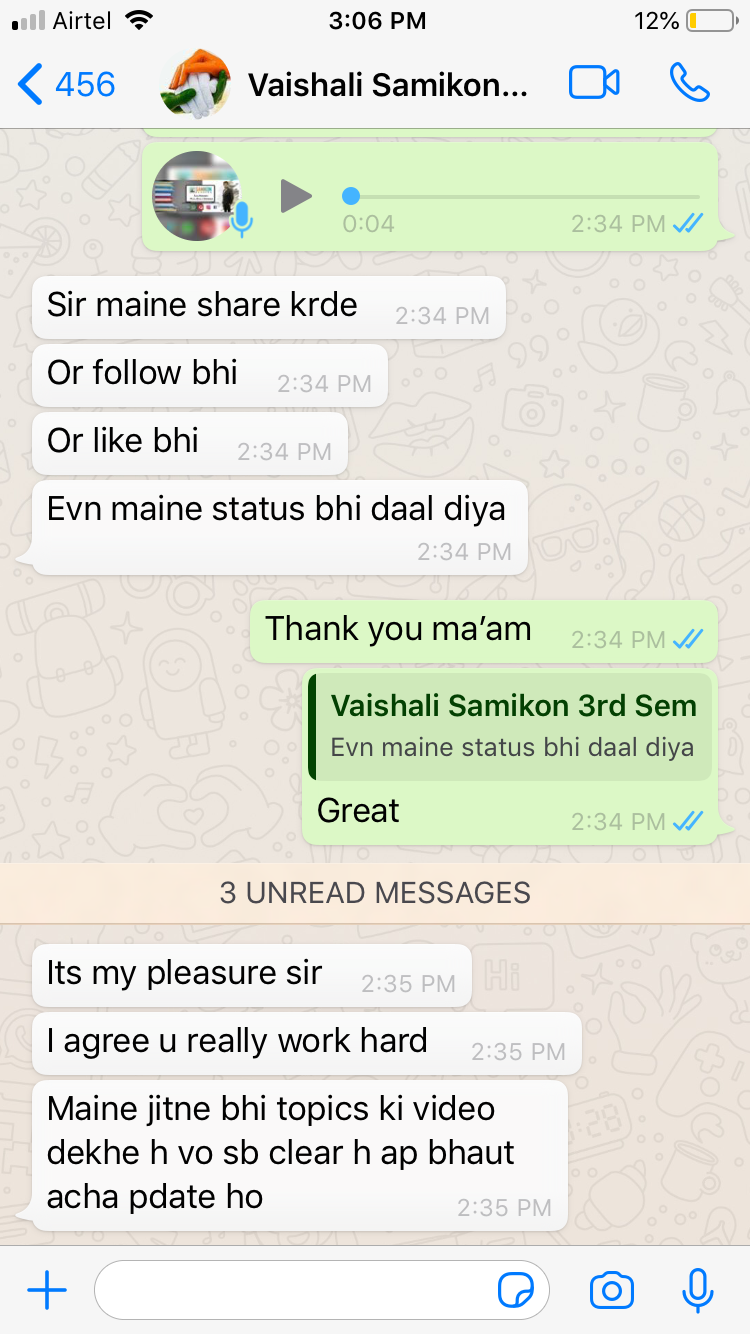Open the camera to send a photo

point(611,1291)
